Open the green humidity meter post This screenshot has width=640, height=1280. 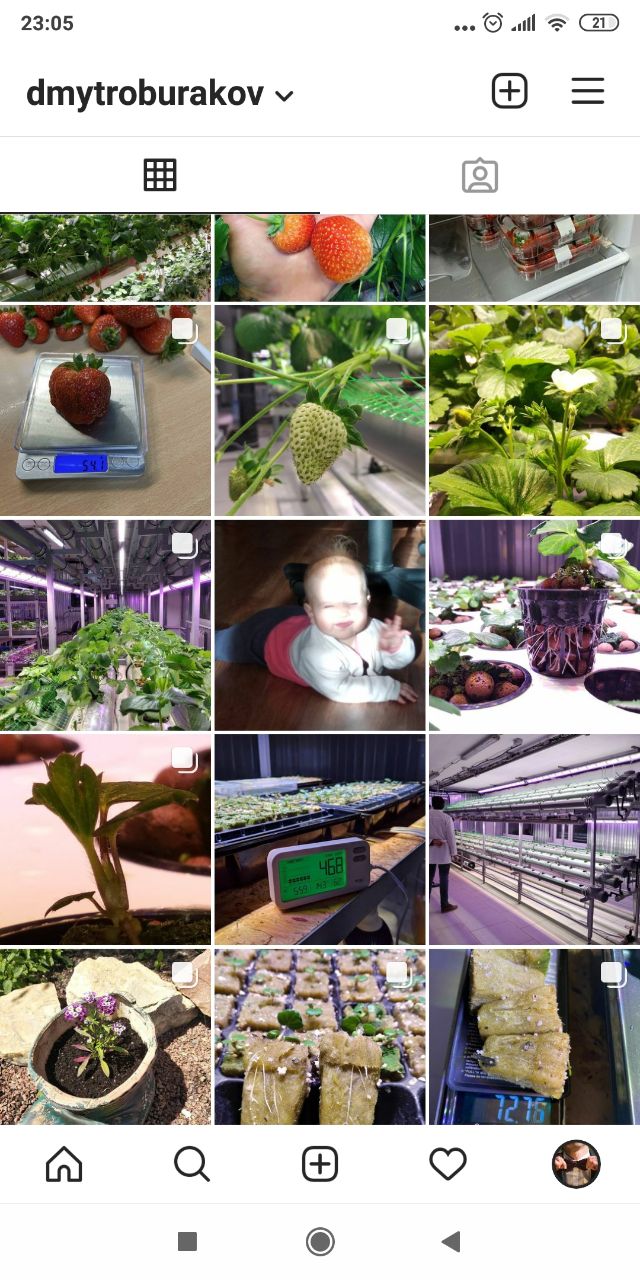tap(320, 840)
